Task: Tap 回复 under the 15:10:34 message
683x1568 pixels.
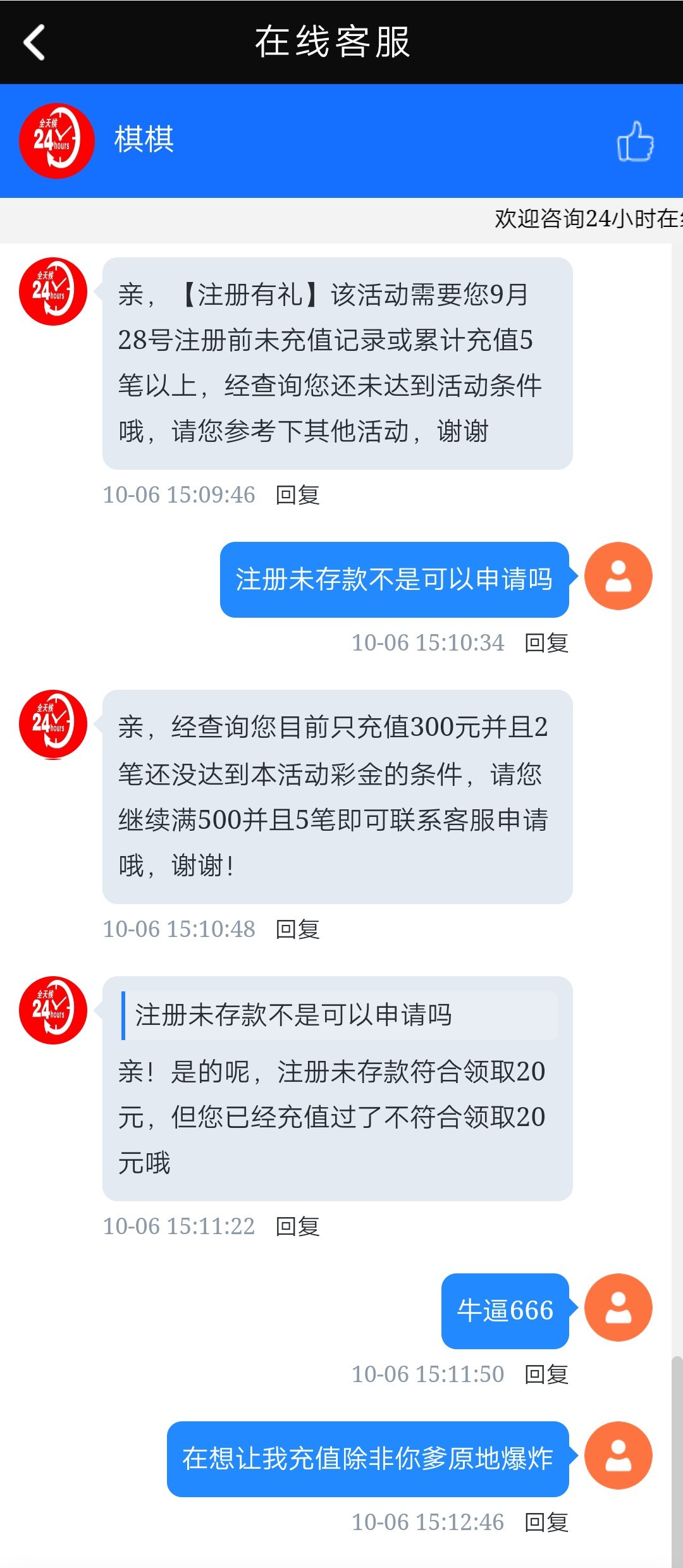Action: tap(546, 643)
